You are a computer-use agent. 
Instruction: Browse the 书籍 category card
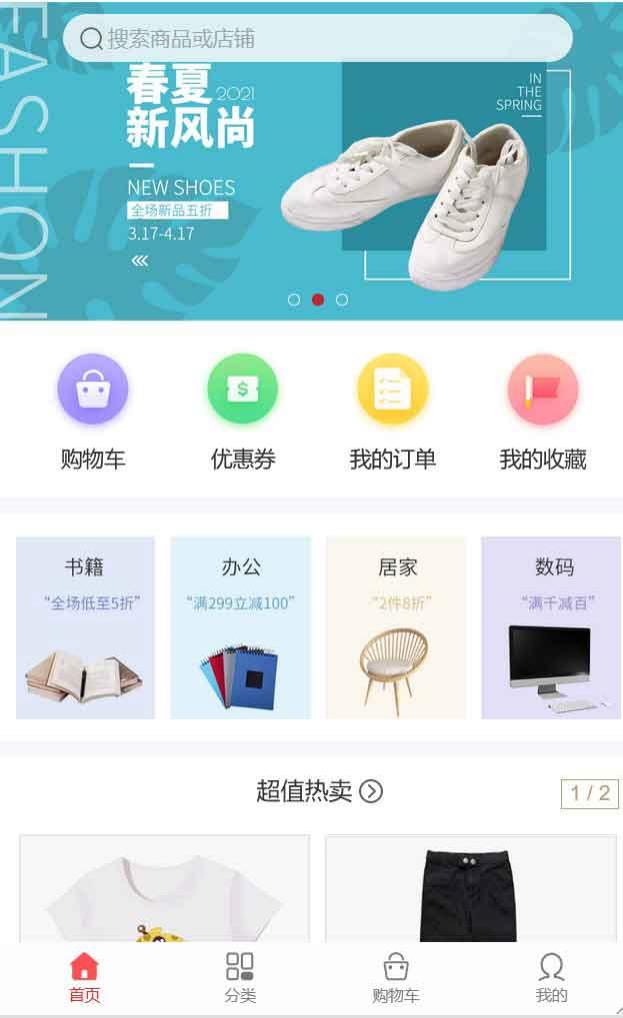(86, 627)
